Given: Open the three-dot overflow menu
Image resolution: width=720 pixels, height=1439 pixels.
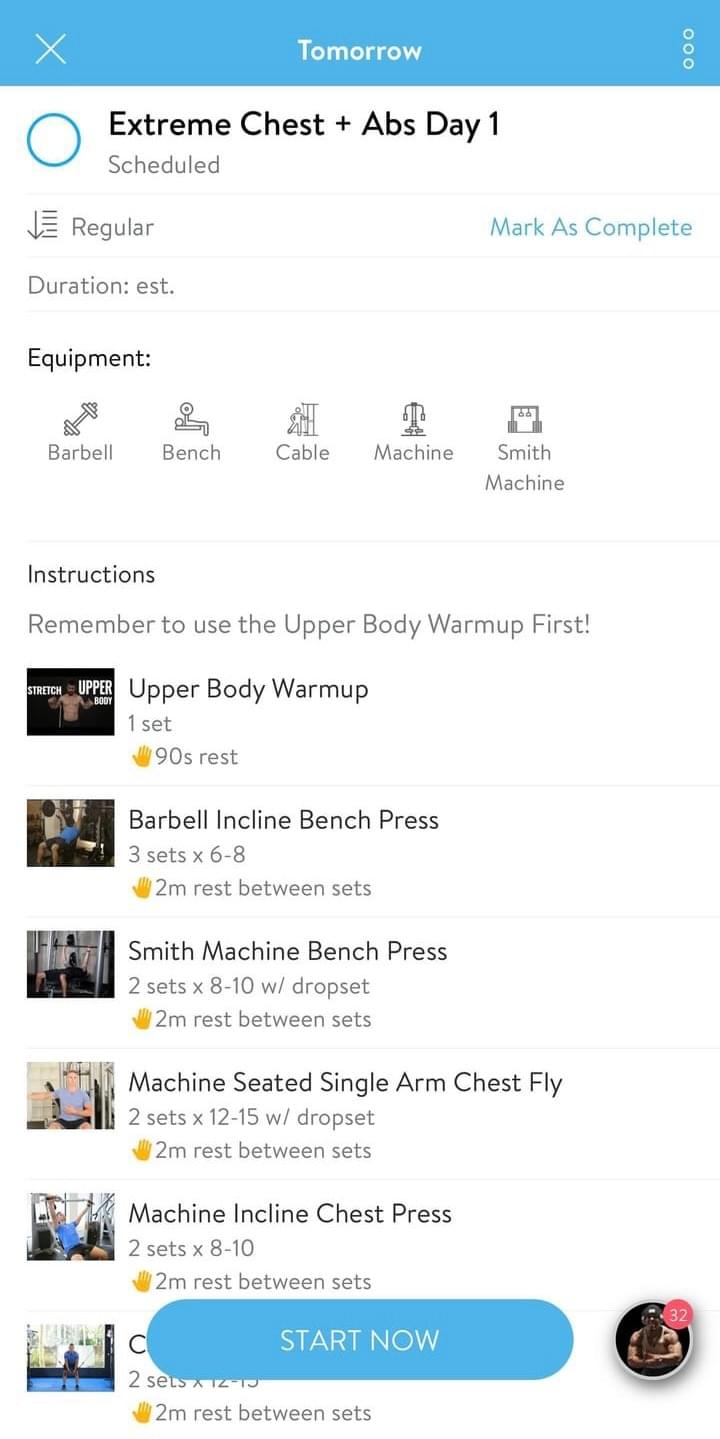Looking at the screenshot, I should (x=688, y=48).
